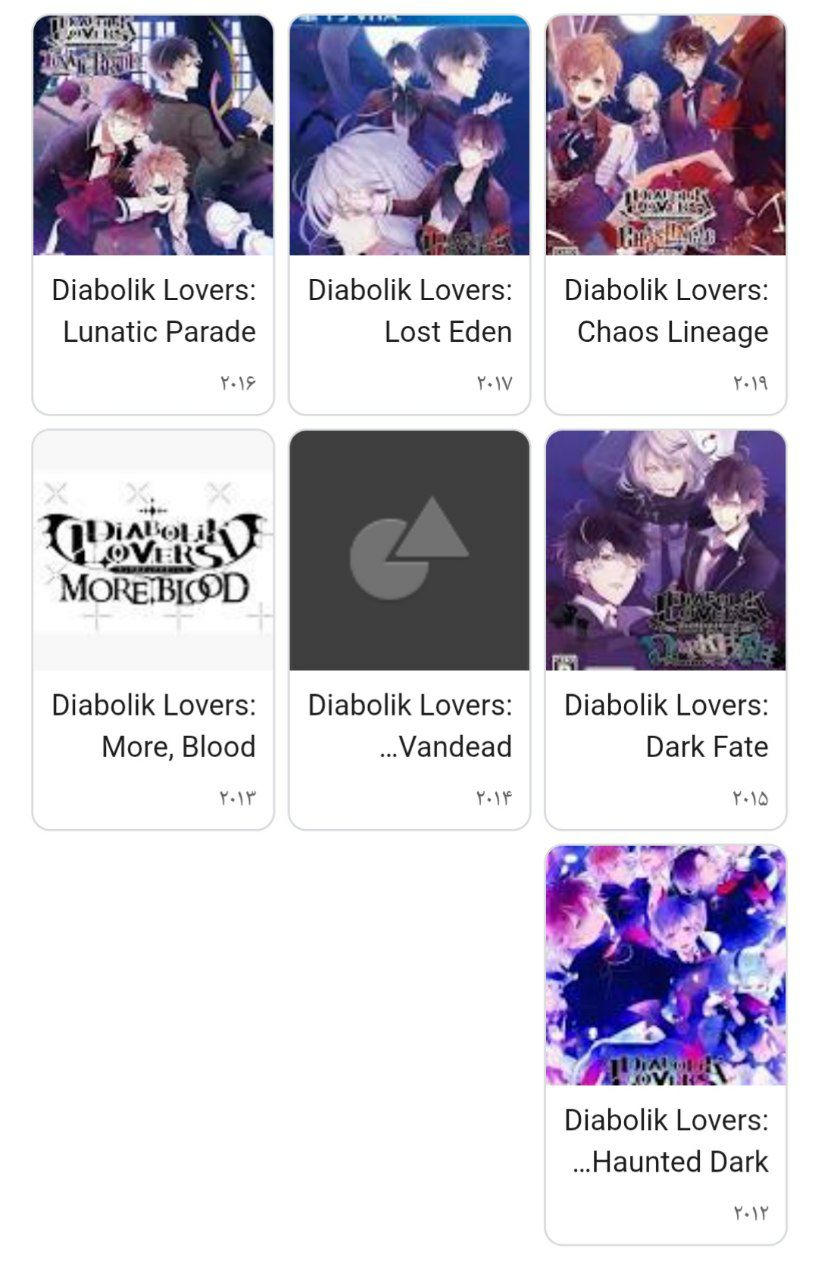The width and height of the screenshot is (818, 1280).
Task: Open the Diabolik Lovers: Haunted Dark card
Action: (x=665, y=1044)
